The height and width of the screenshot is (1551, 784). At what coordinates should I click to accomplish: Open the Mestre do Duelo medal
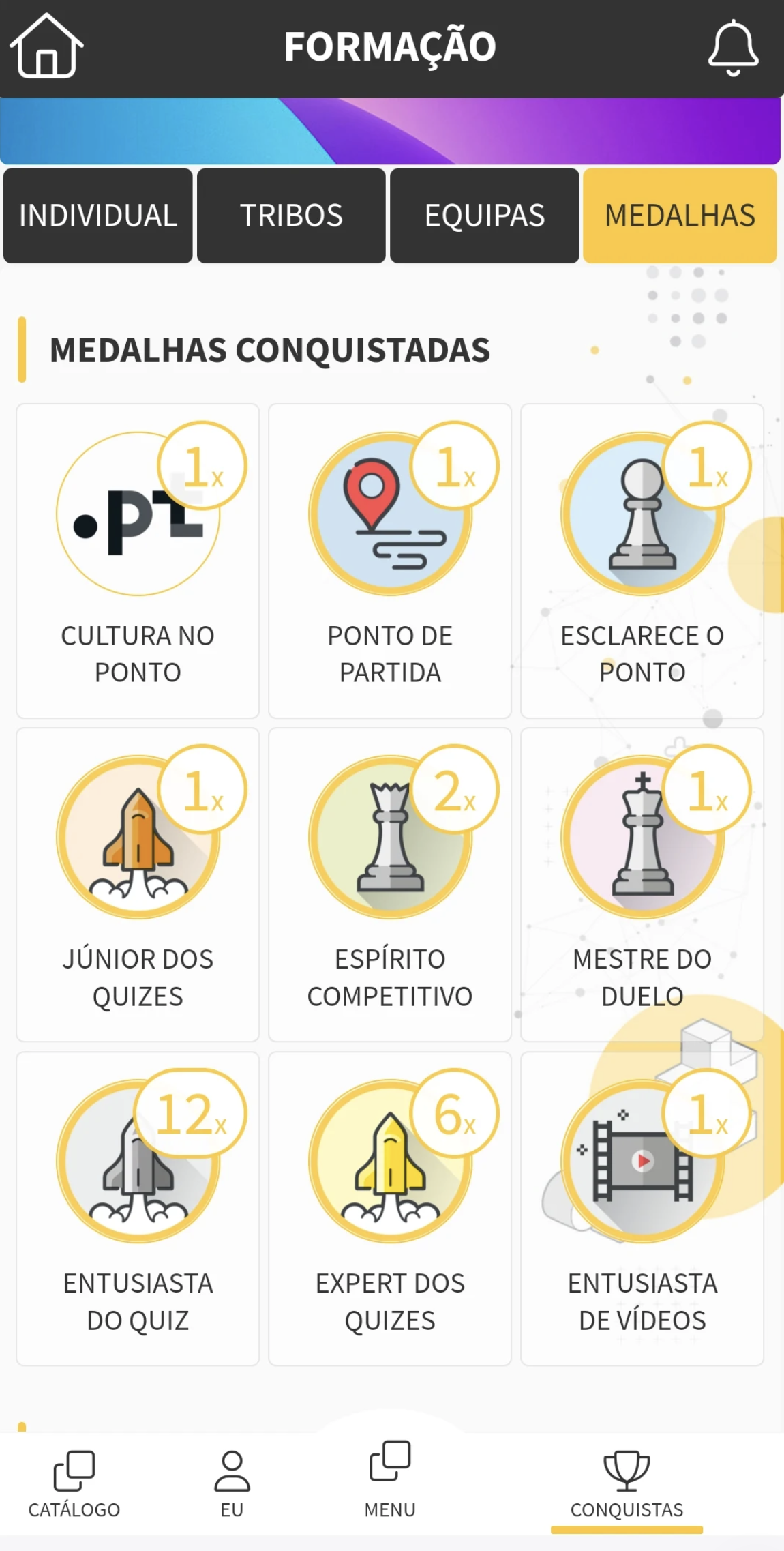[x=642, y=884]
